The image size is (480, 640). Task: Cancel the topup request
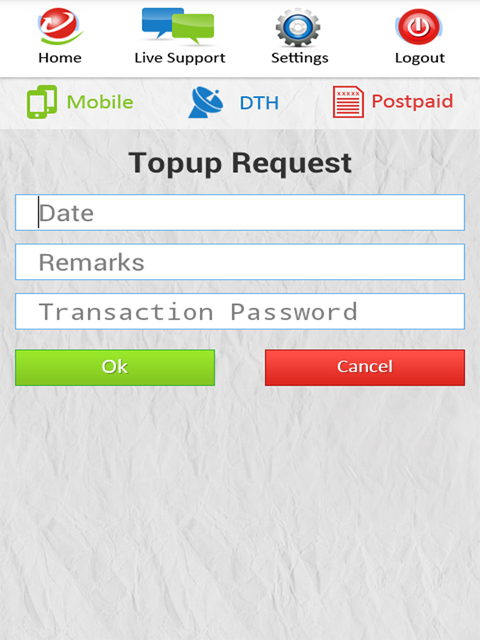[365, 367]
